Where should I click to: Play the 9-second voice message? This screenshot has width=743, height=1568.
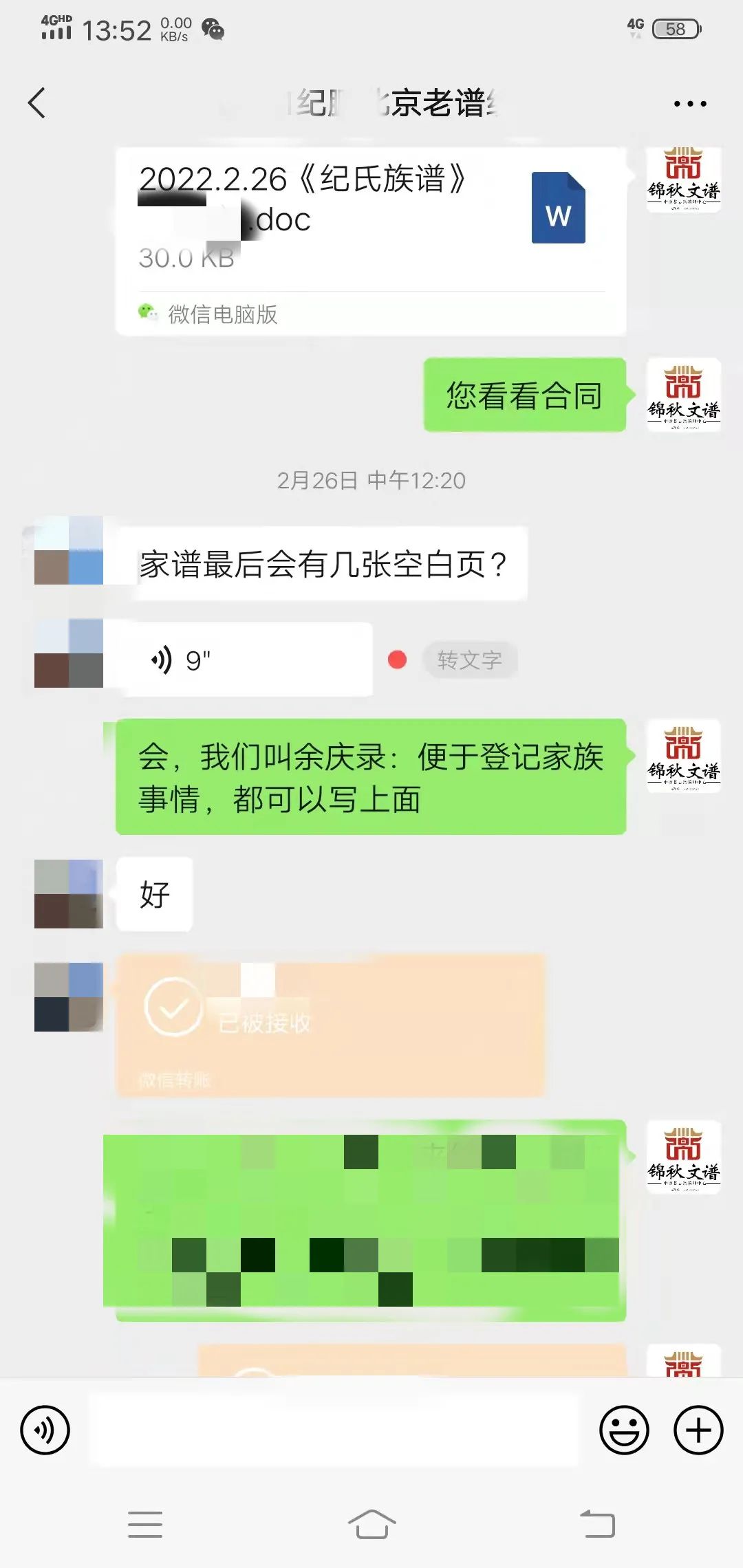pyautogui.click(x=244, y=660)
